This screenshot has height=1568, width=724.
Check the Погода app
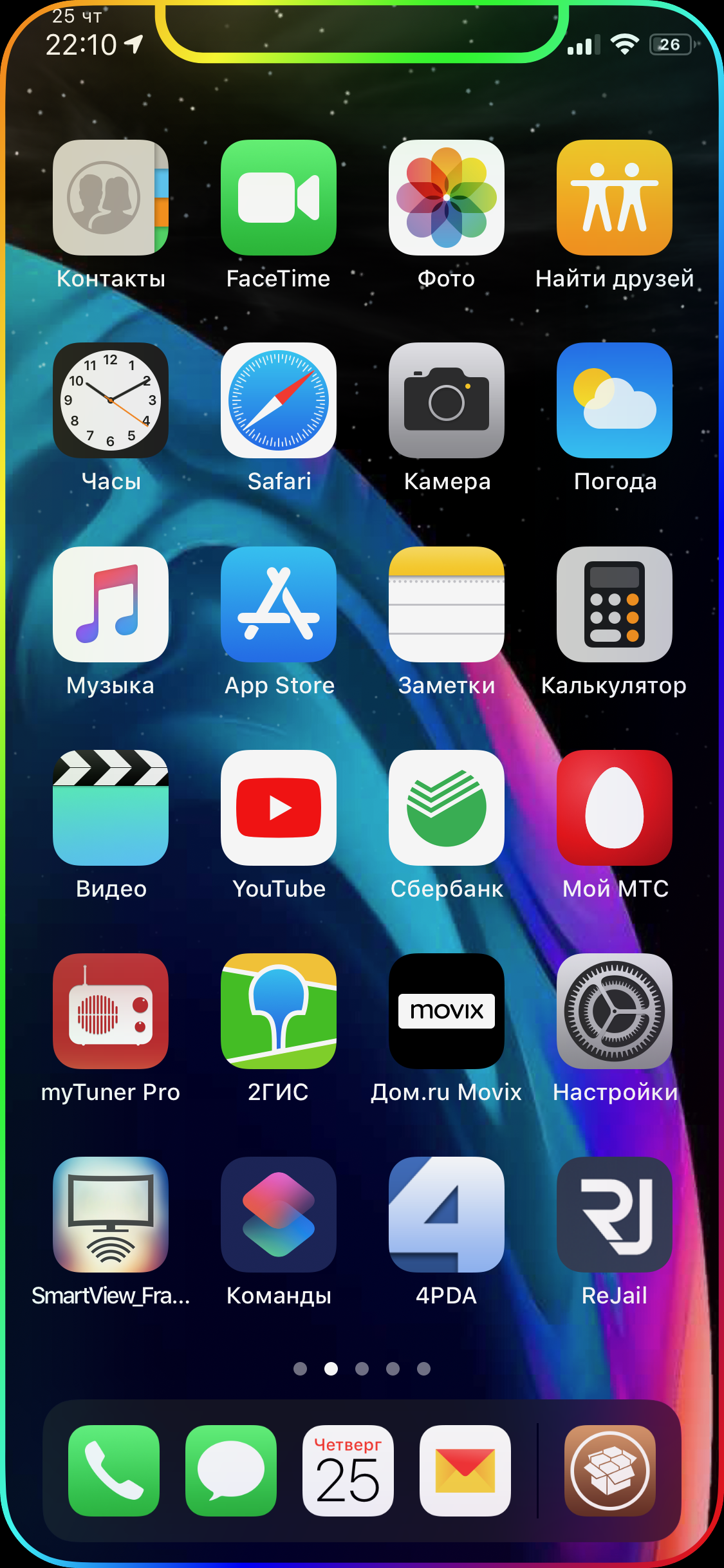click(615, 400)
